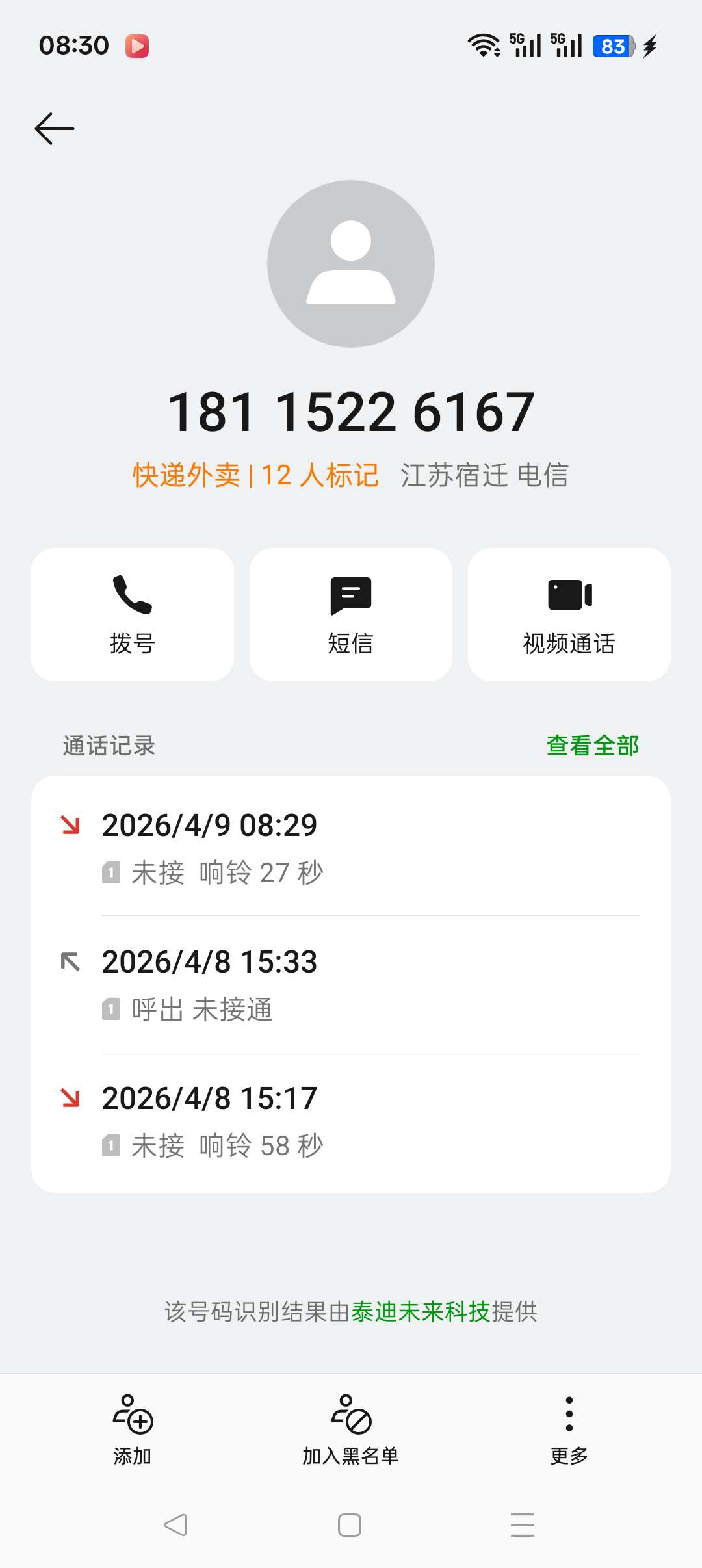Viewport: 702px width, 1568px height.
Task: Open recent apps from navigation bar
Action: pos(523,1525)
